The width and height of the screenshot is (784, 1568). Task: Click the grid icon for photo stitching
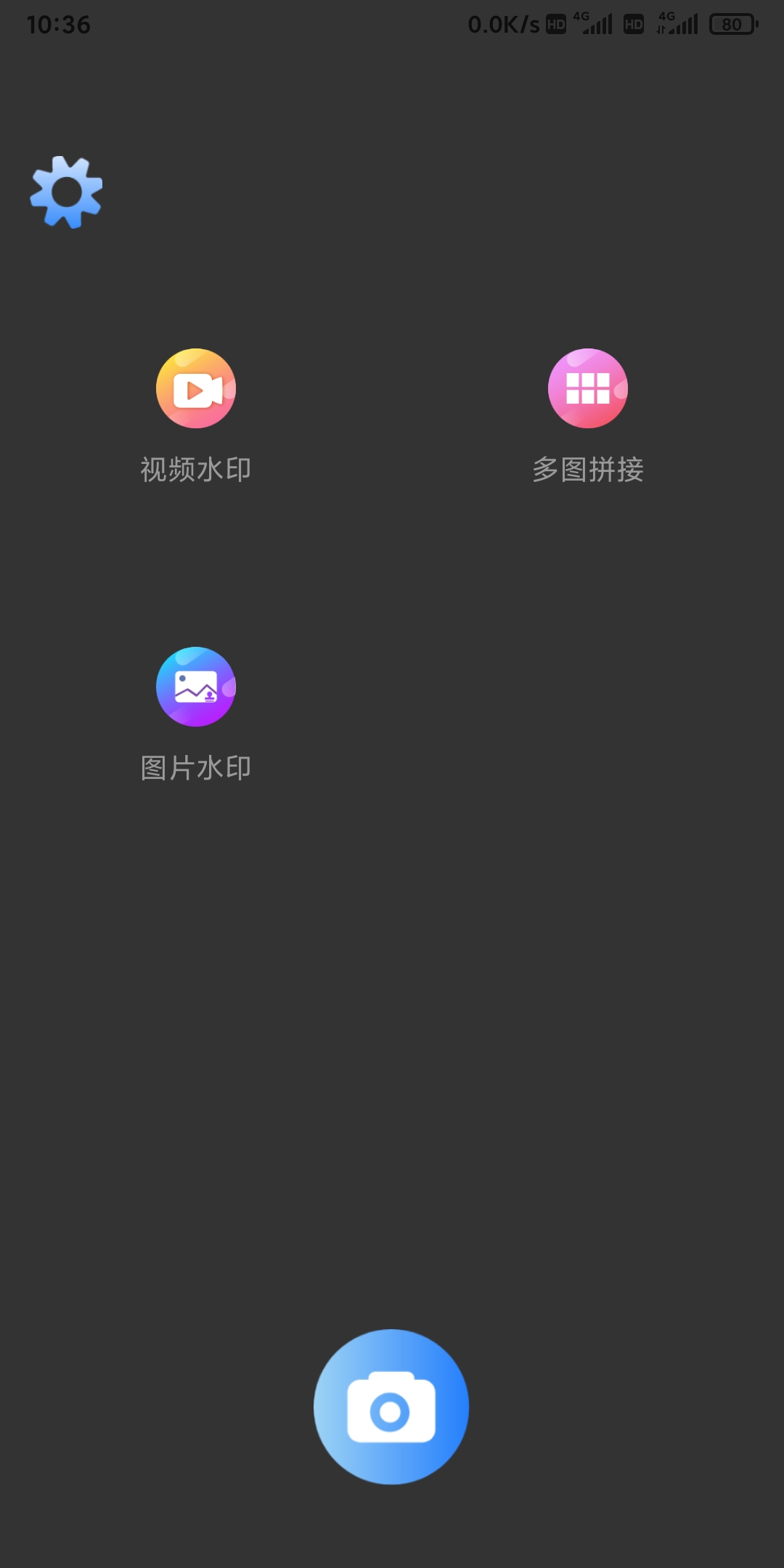click(587, 388)
